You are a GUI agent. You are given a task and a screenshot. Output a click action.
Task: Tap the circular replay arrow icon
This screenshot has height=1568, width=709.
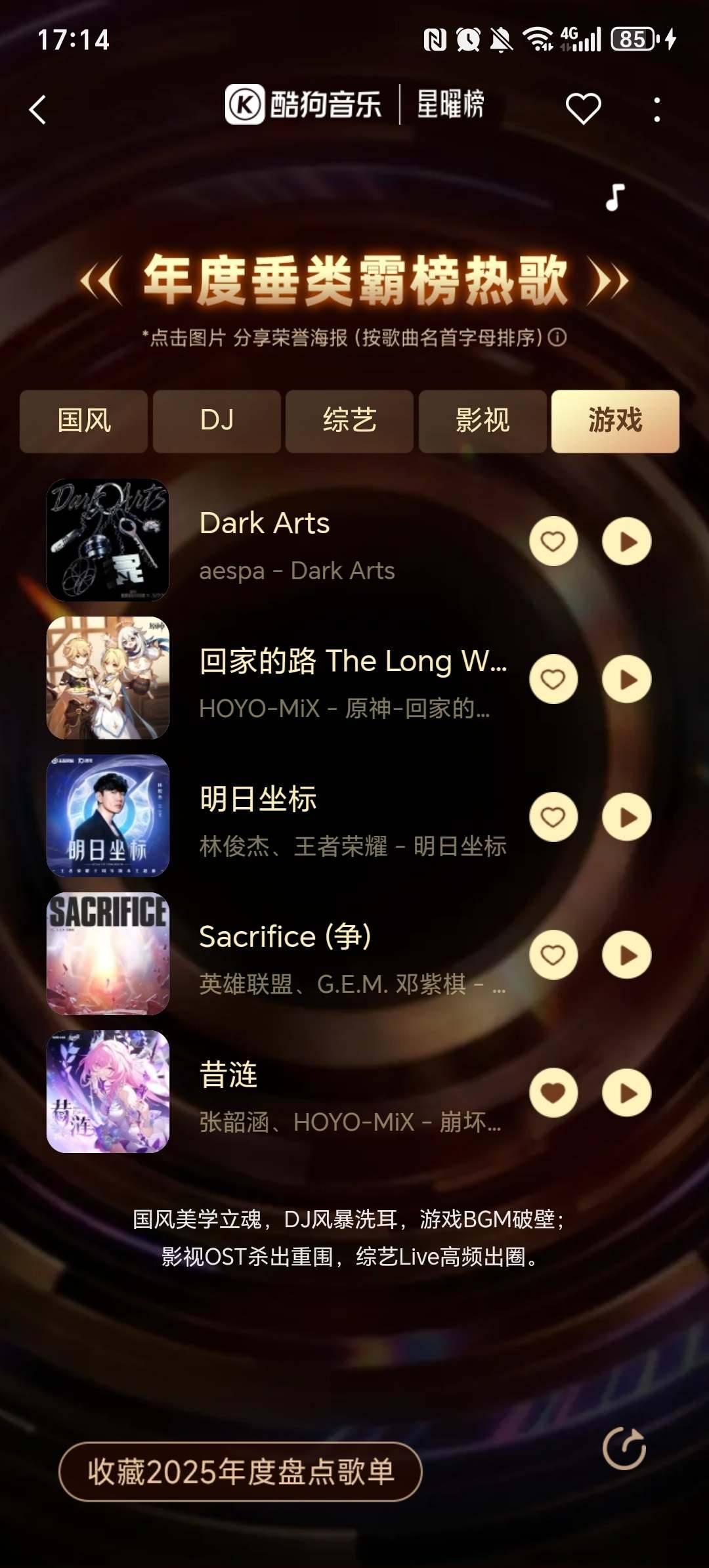tap(624, 1448)
